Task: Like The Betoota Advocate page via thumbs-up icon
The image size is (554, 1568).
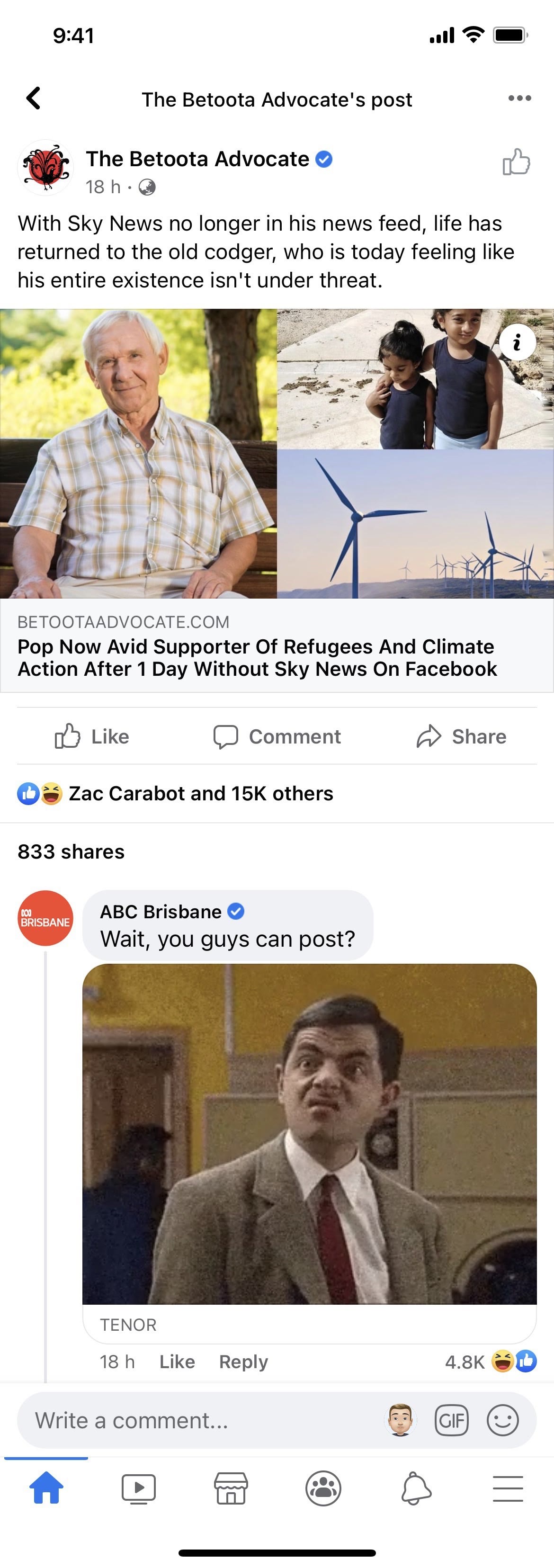Action: coord(516,162)
